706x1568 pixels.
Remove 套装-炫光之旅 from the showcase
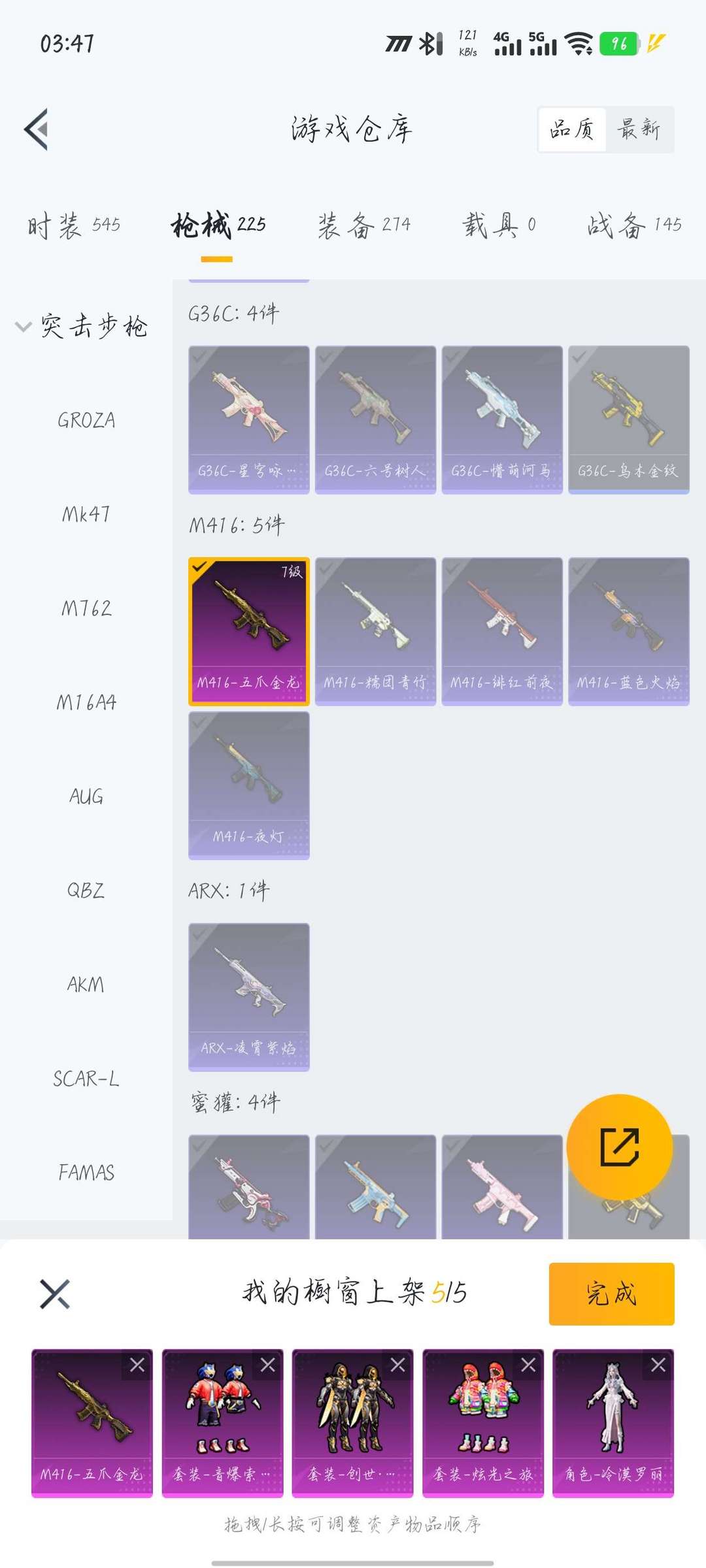[528, 1365]
